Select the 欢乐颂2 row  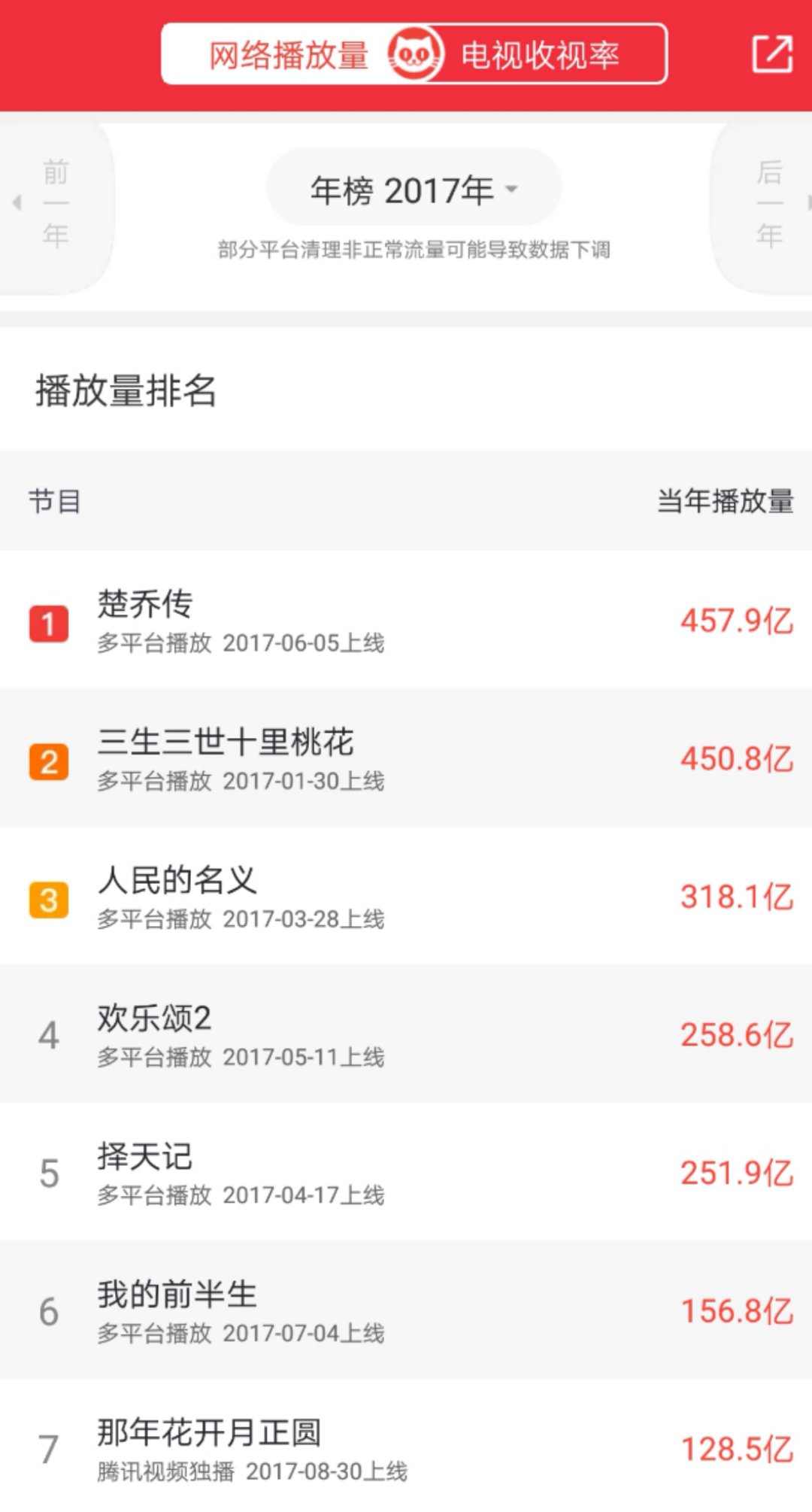click(x=406, y=1034)
